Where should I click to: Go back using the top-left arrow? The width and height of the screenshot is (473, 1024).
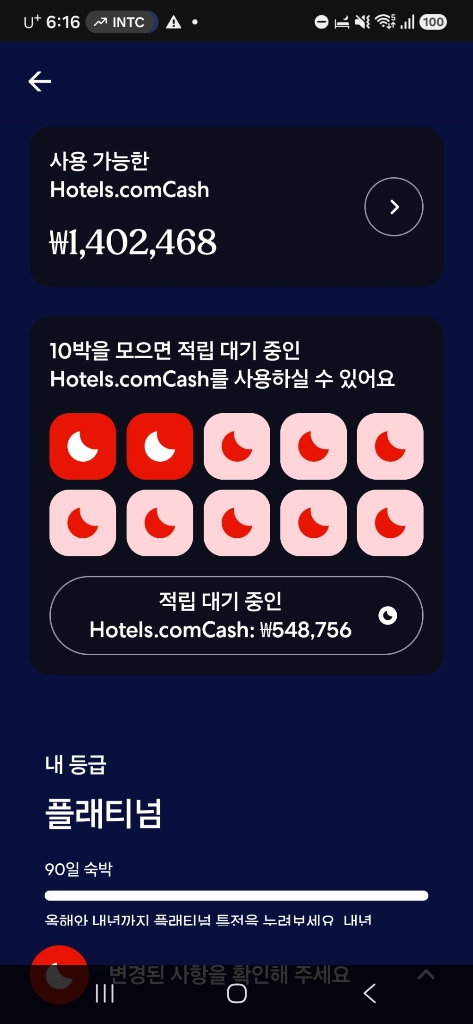pyautogui.click(x=39, y=82)
